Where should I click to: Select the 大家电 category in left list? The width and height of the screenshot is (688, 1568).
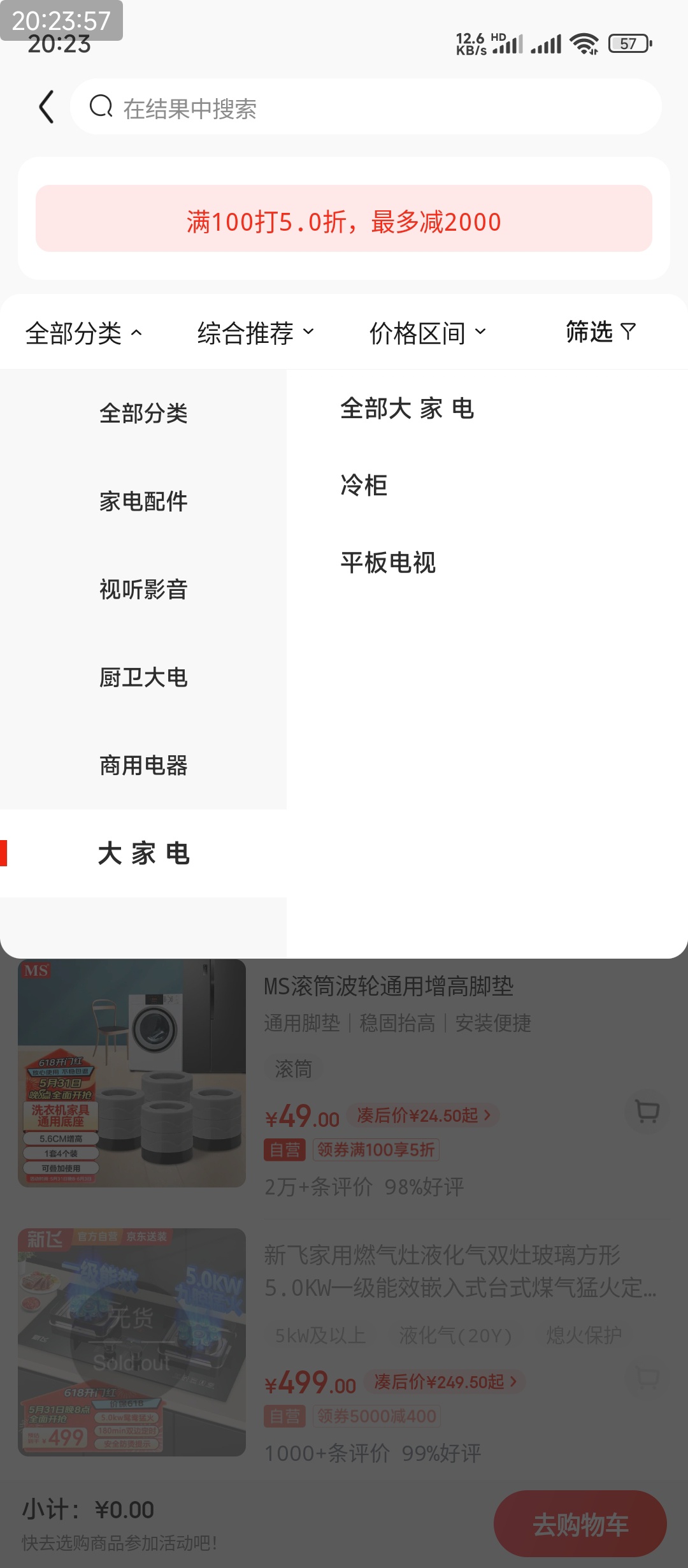[143, 853]
